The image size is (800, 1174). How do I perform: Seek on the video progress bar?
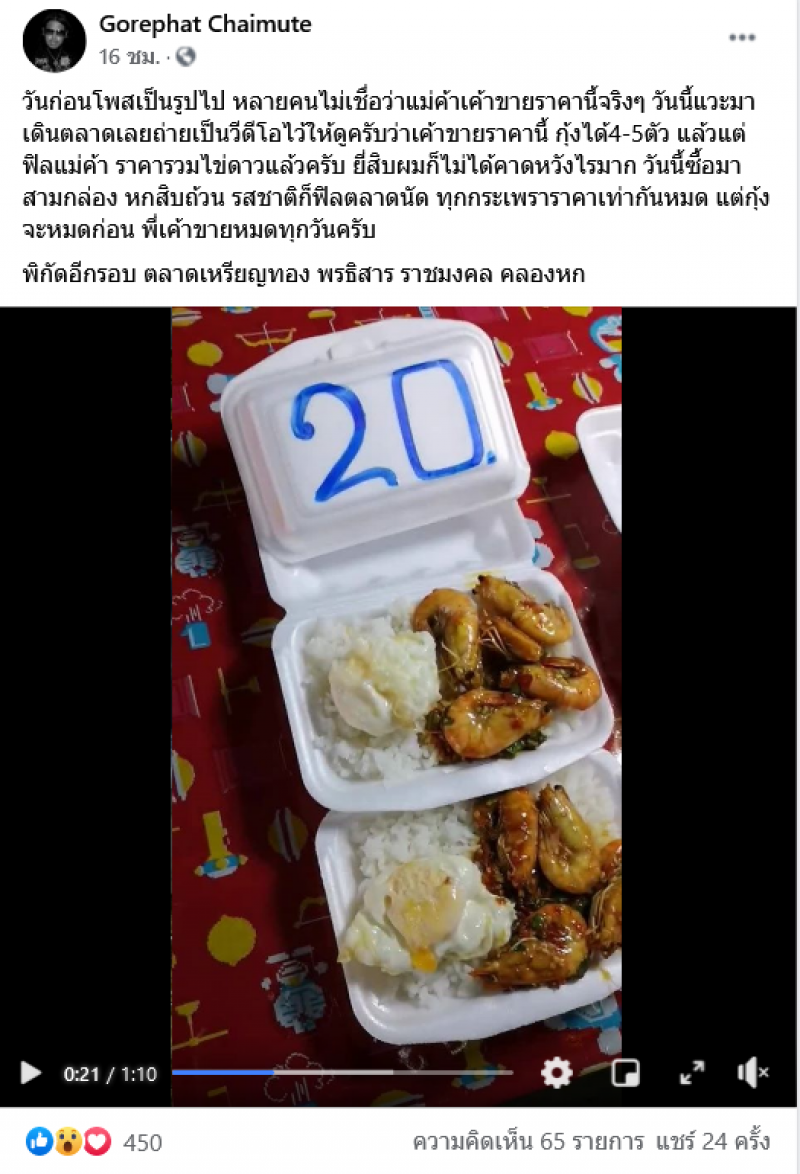(x=342, y=1073)
